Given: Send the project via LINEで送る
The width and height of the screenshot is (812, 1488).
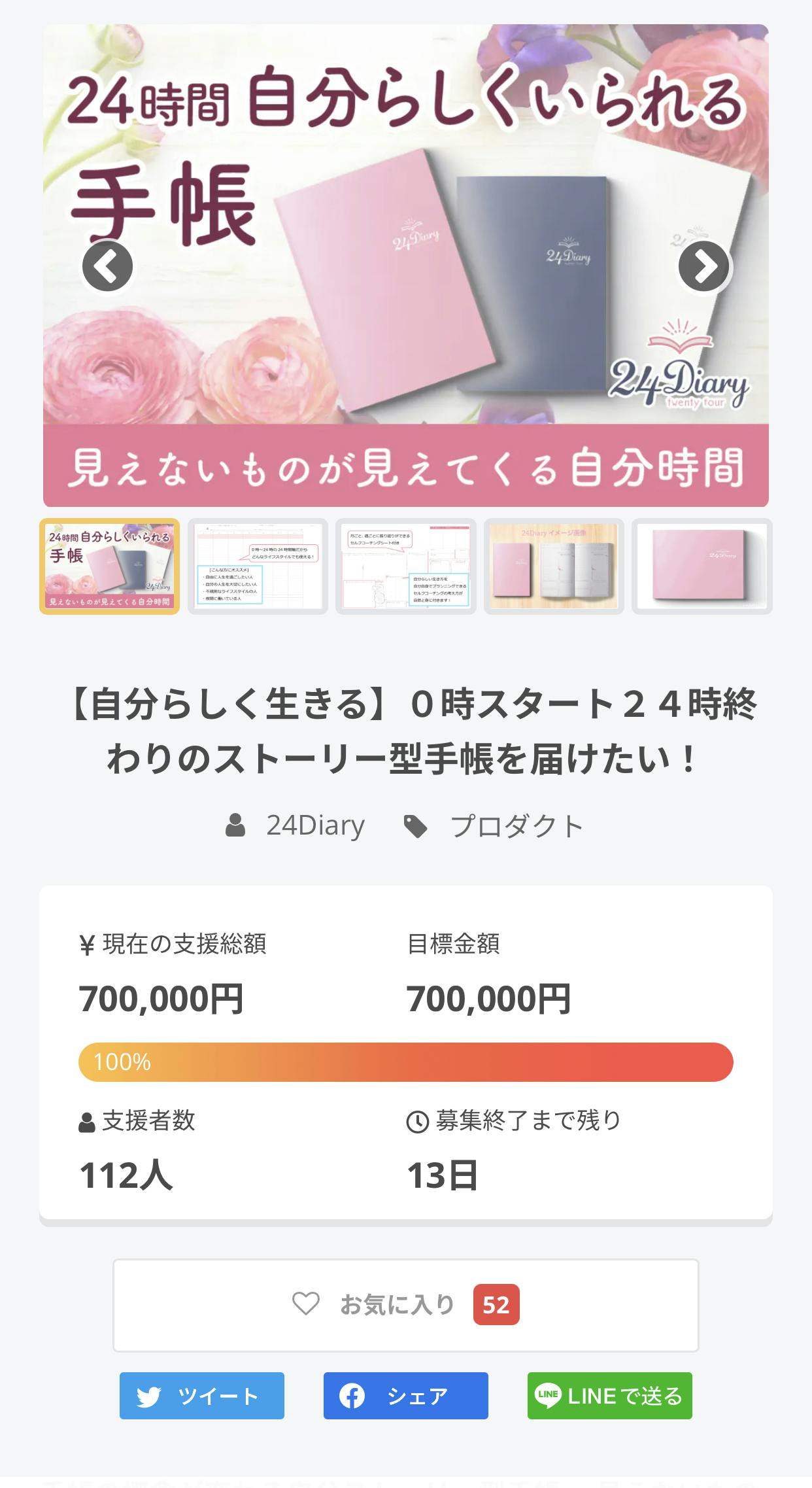Looking at the screenshot, I should [610, 1396].
